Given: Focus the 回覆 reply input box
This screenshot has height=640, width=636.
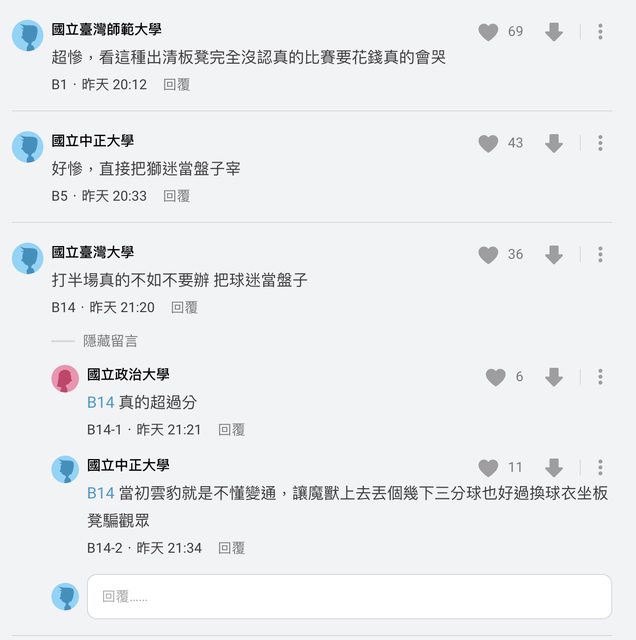Looking at the screenshot, I should pos(349,597).
